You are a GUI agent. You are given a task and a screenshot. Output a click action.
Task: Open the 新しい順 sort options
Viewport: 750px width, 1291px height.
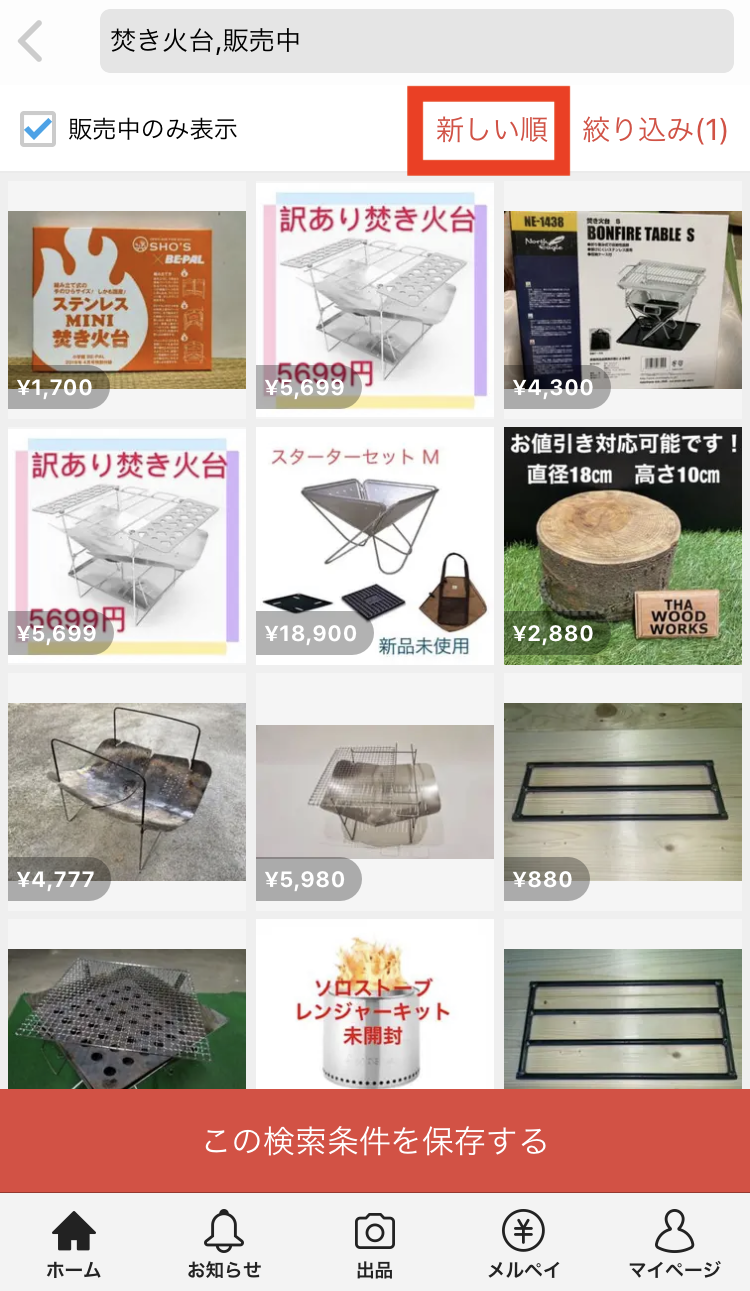[491, 130]
